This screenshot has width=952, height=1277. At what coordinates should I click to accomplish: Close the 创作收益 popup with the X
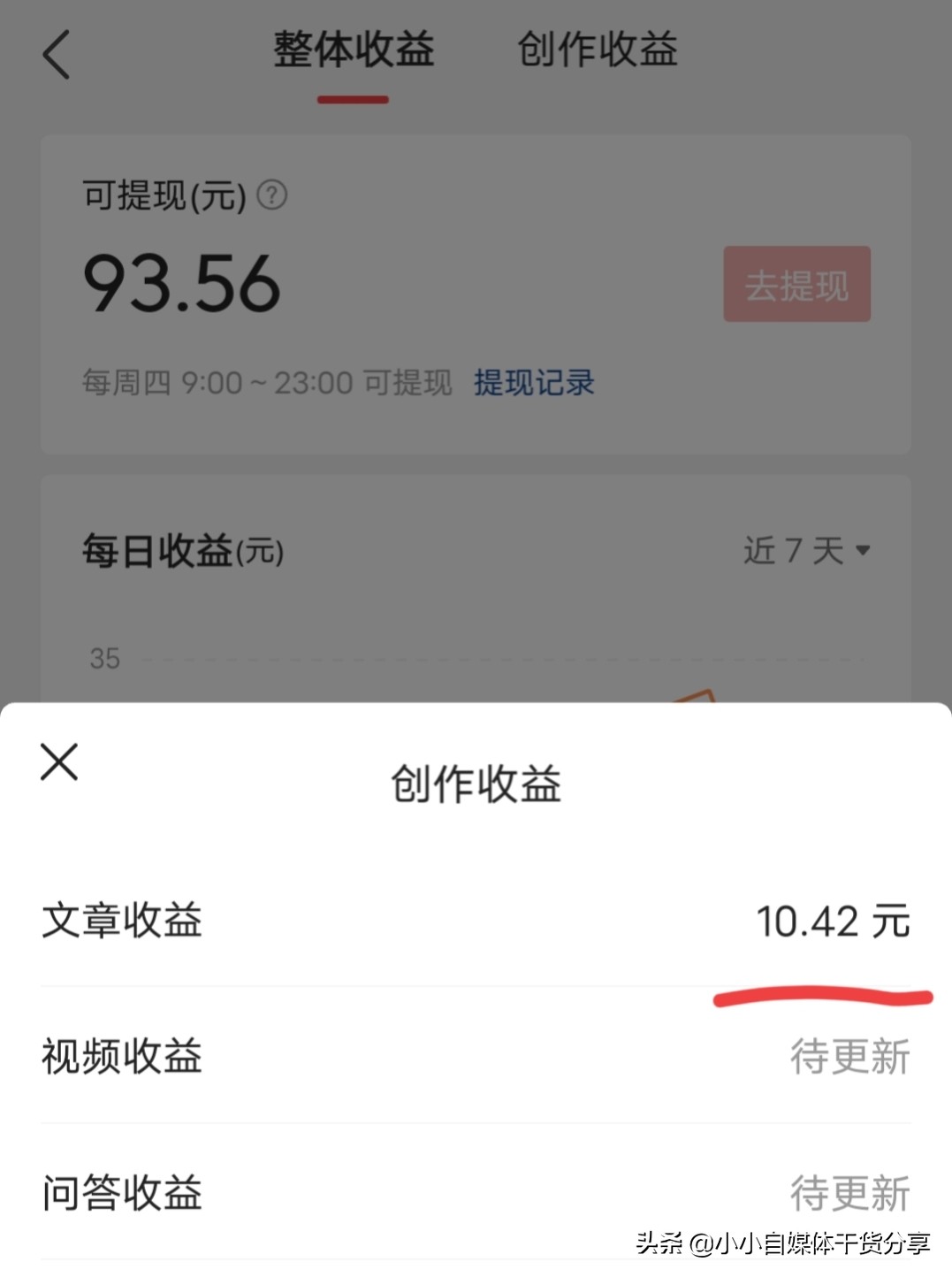click(58, 762)
